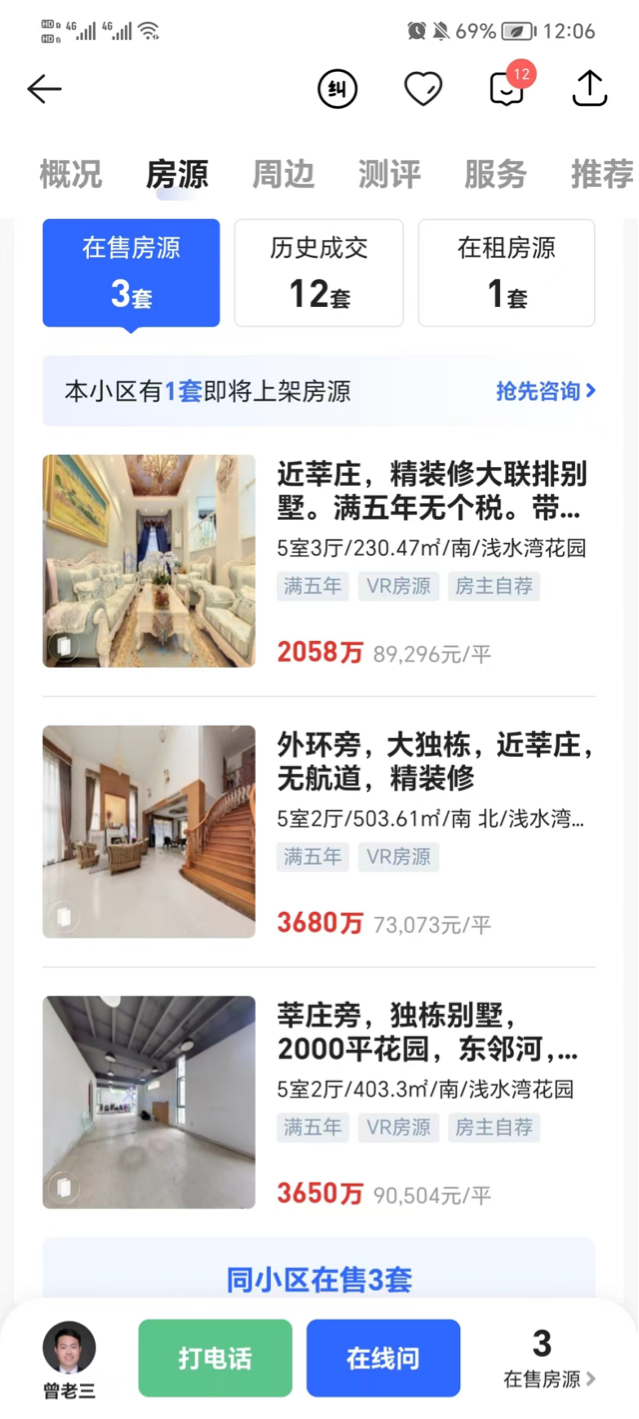Image resolution: width=639 pixels, height=1419 pixels.
Task: Select 在售房源 3套 segment
Action: (131, 273)
